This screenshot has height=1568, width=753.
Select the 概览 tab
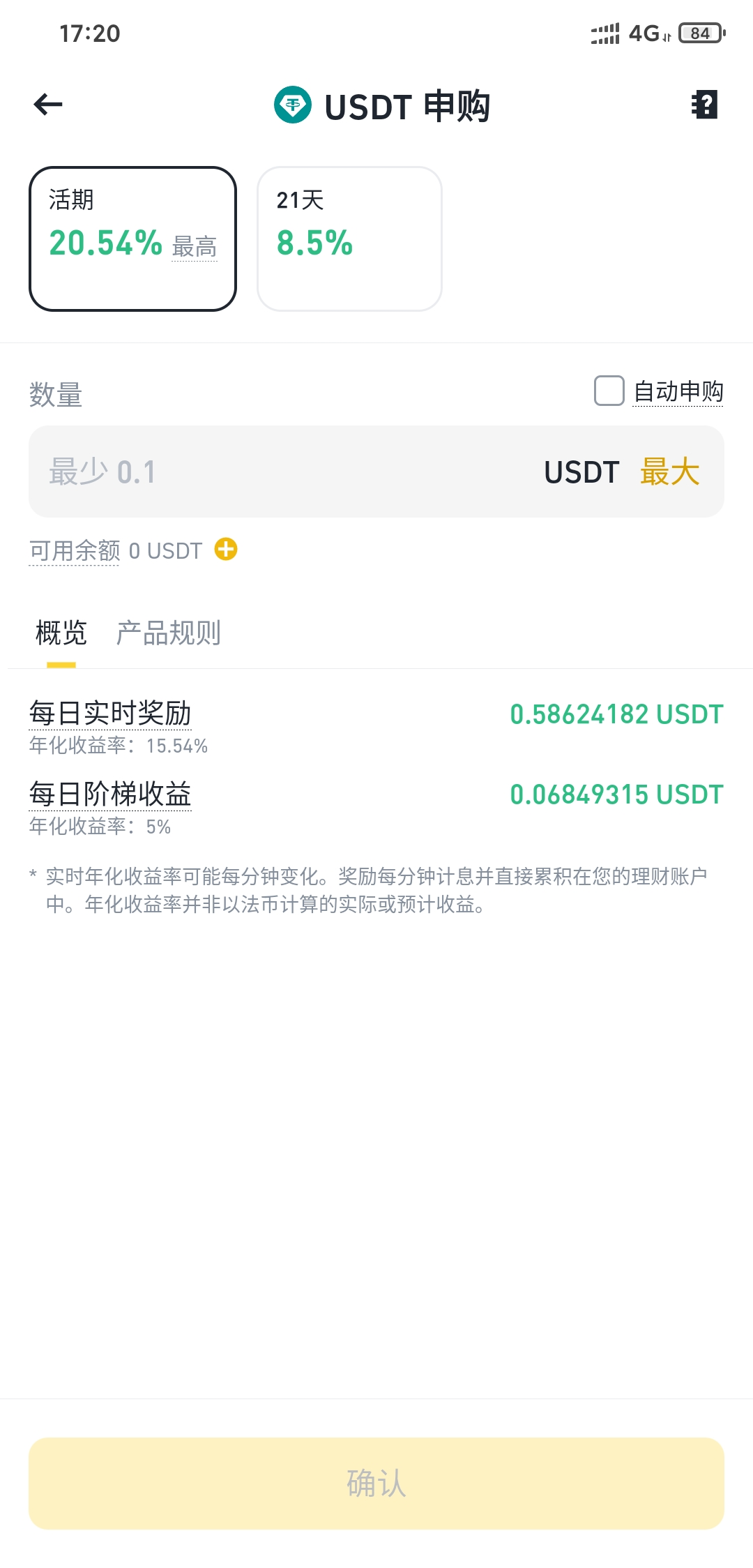(x=61, y=633)
